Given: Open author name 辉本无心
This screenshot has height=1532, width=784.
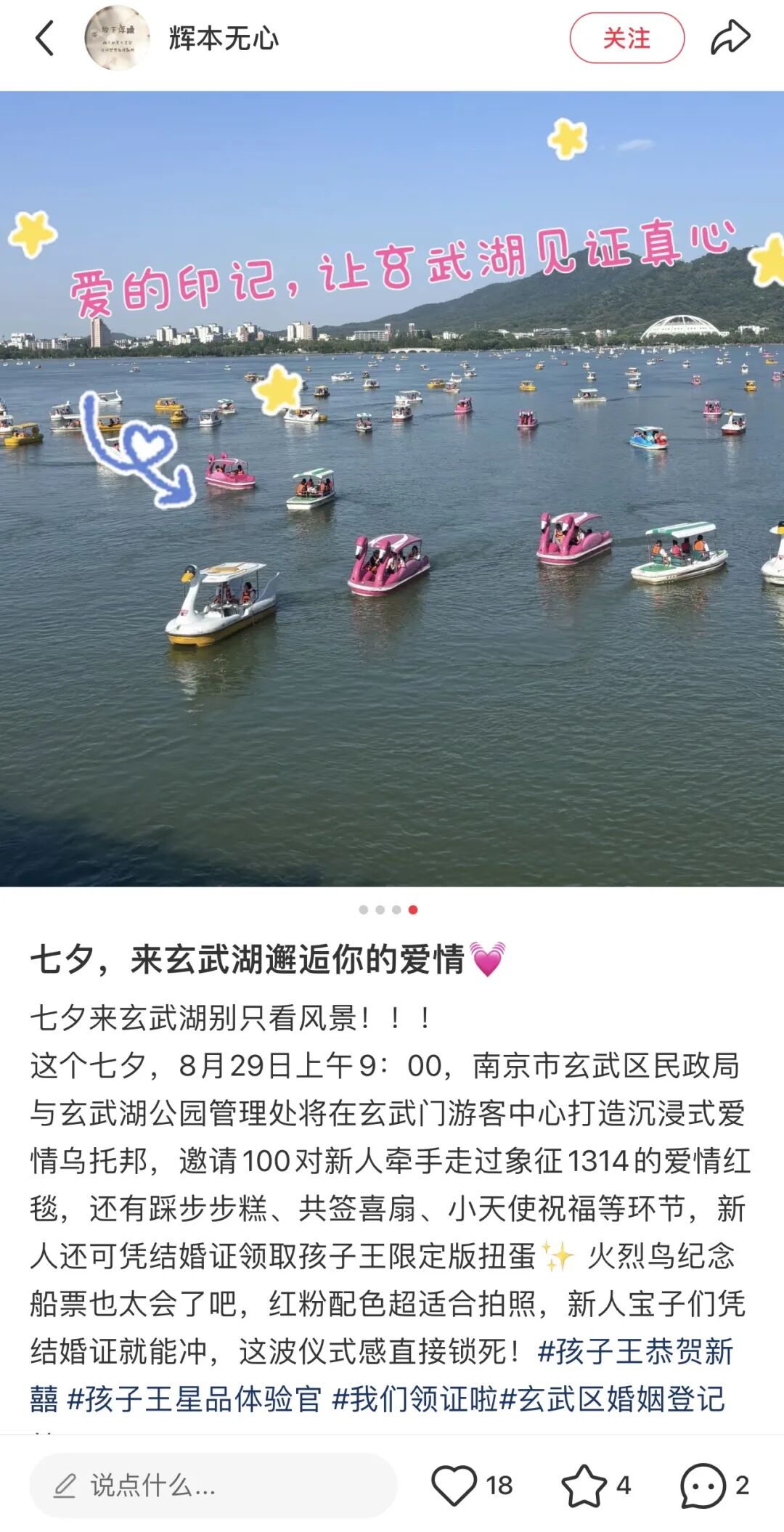Looking at the screenshot, I should pos(224,38).
